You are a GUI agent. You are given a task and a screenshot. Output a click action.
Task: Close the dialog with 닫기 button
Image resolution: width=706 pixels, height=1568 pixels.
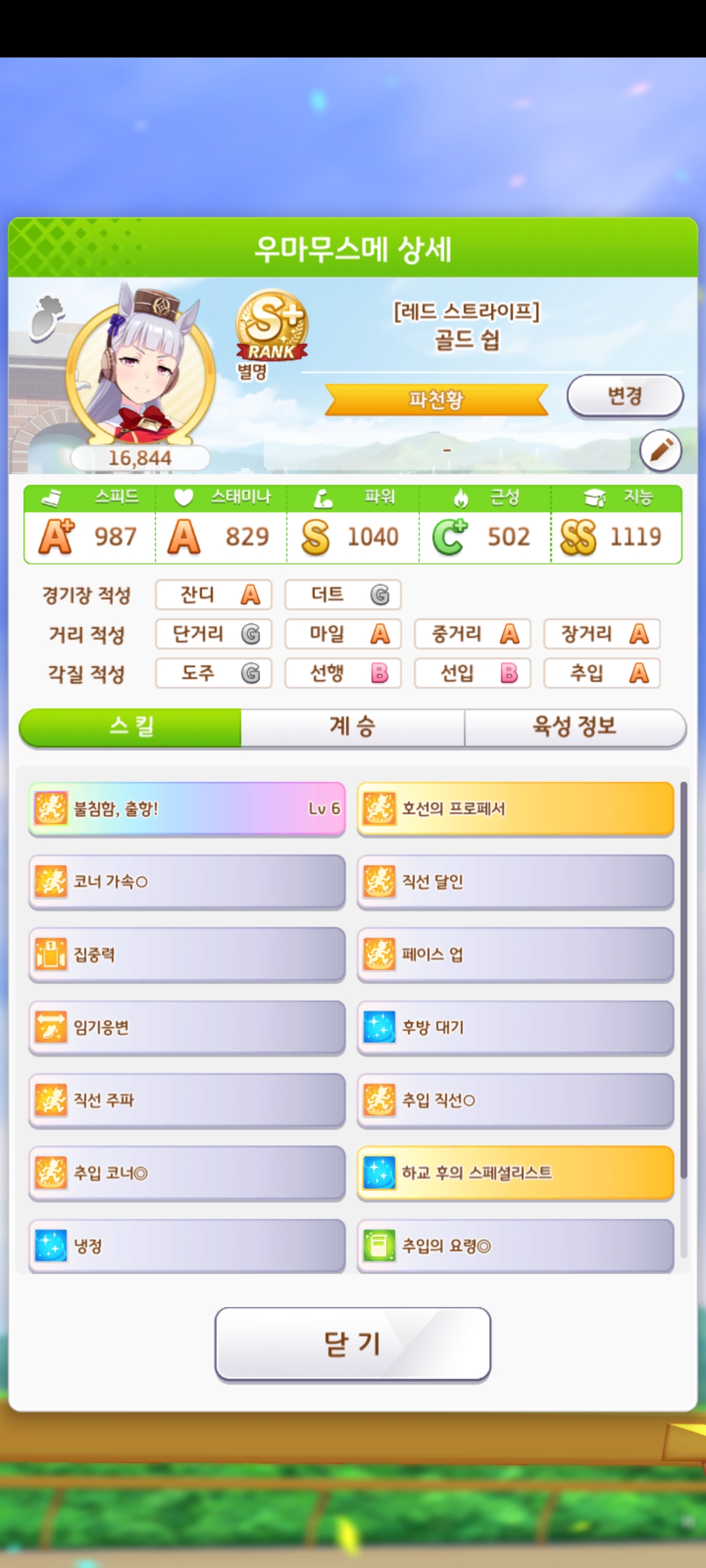pos(352,1345)
